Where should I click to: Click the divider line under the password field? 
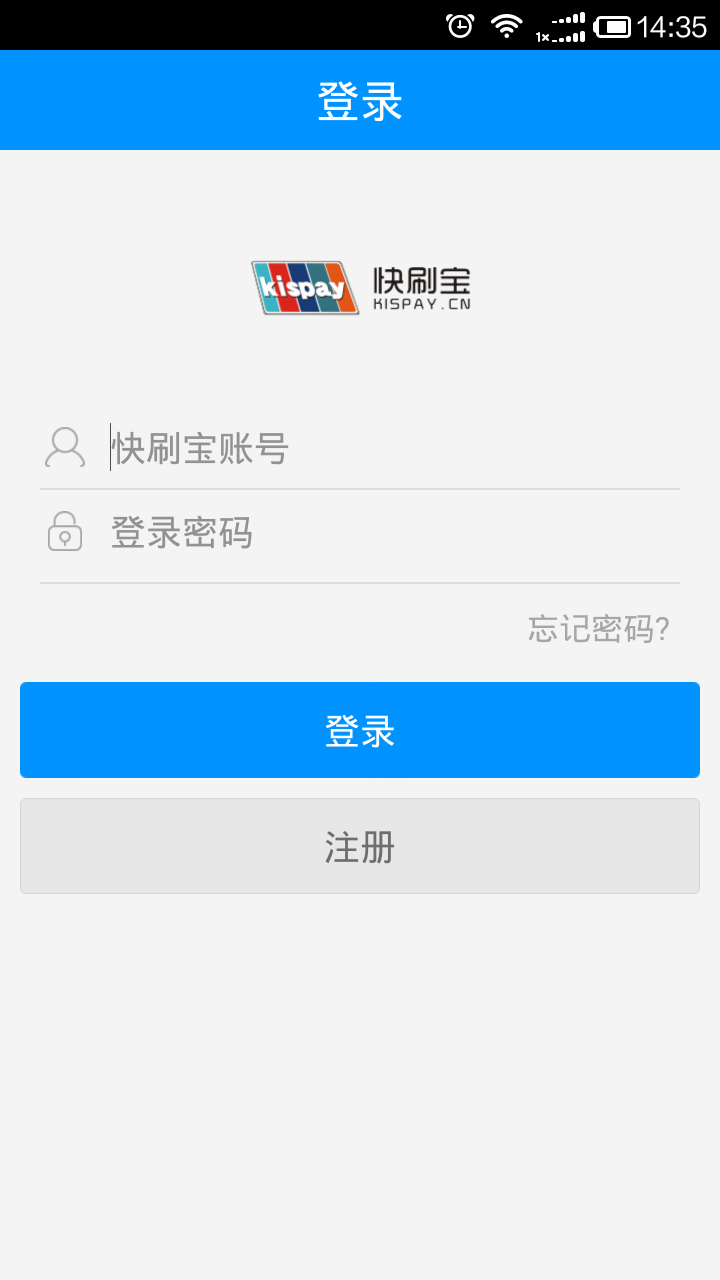click(360, 581)
